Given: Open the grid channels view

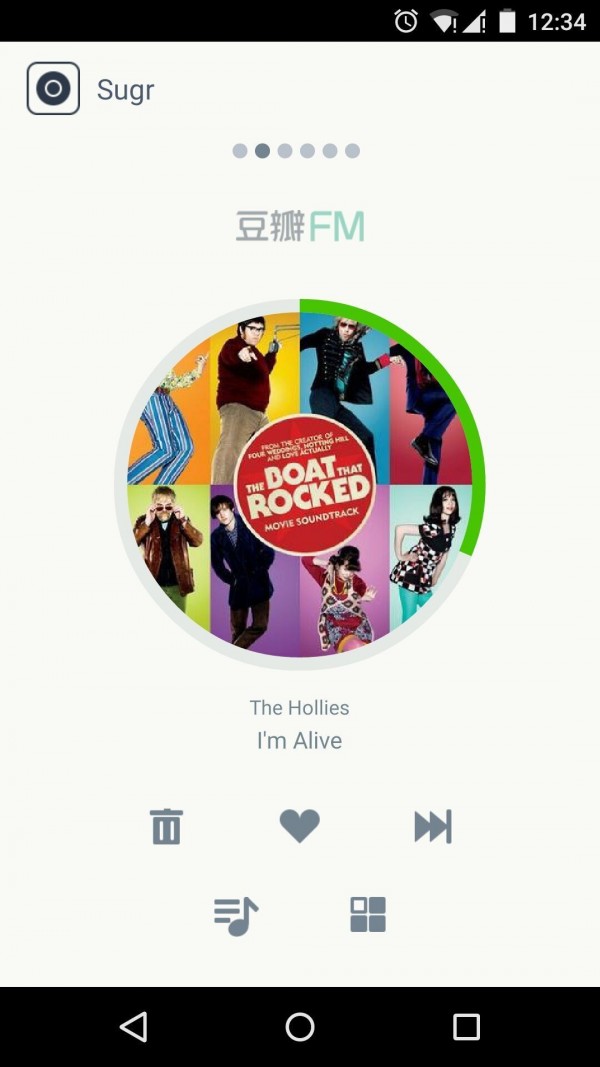Looking at the screenshot, I should [x=367, y=914].
